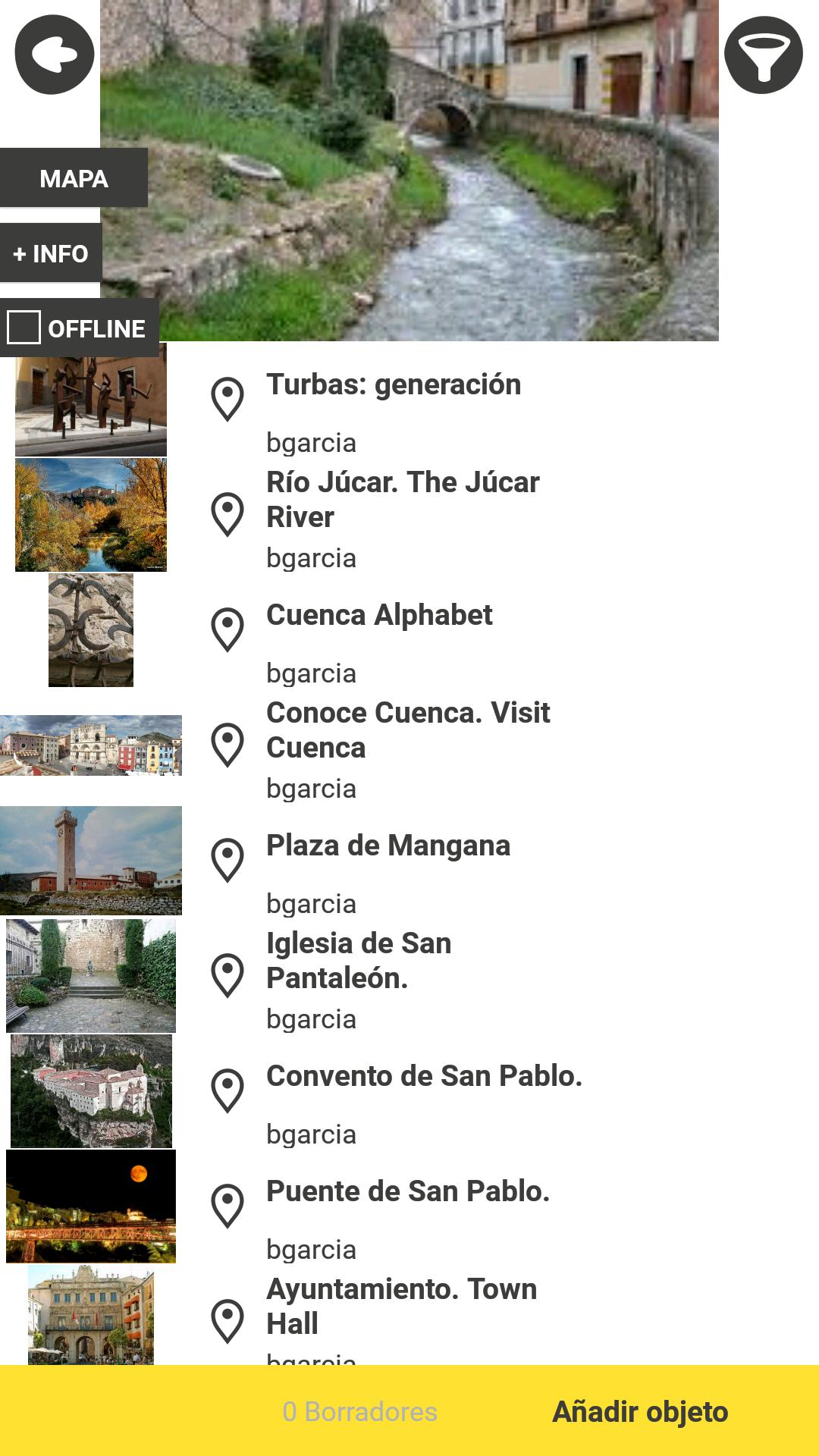Show more details with + INFO
The image size is (819, 1456).
point(51,253)
